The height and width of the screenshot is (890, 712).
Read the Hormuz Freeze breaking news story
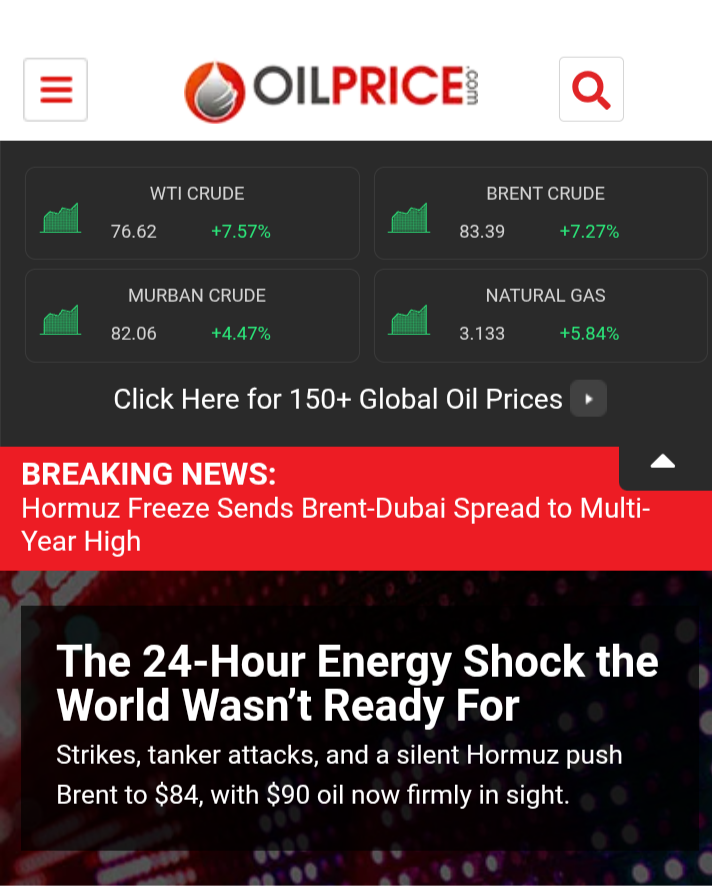pyautogui.click(x=335, y=525)
